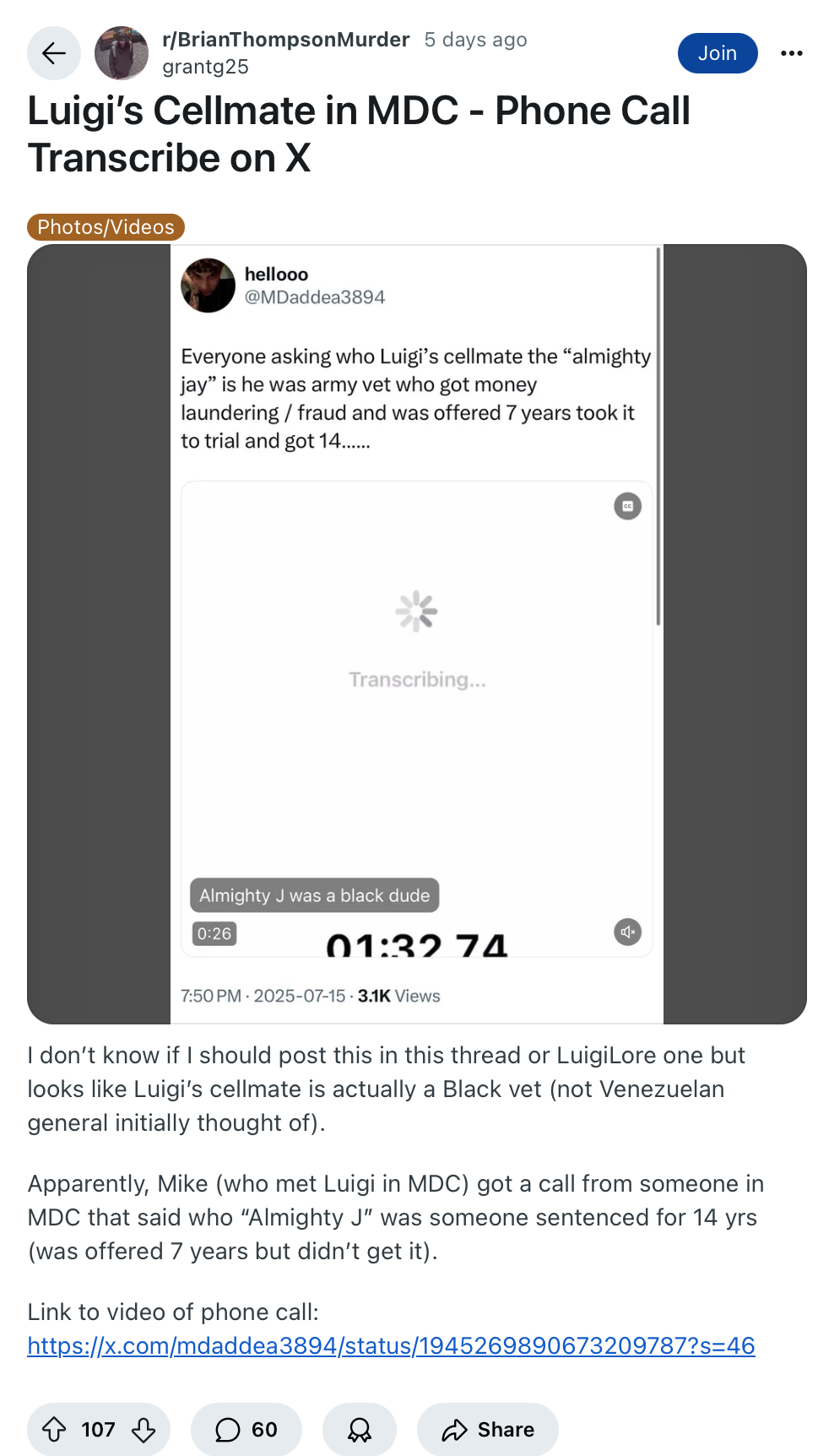Image resolution: width=818 pixels, height=1456 pixels.
Task: Follow the x.com link to phone call video
Action: 391,1345
